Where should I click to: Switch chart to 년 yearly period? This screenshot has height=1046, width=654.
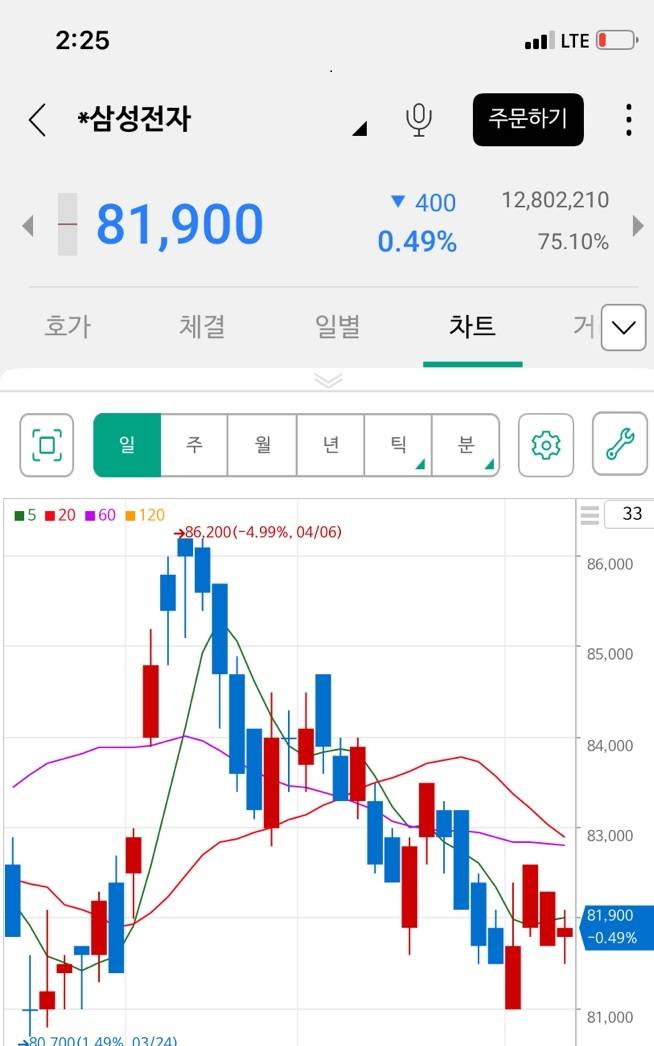click(x=330, y=445)
